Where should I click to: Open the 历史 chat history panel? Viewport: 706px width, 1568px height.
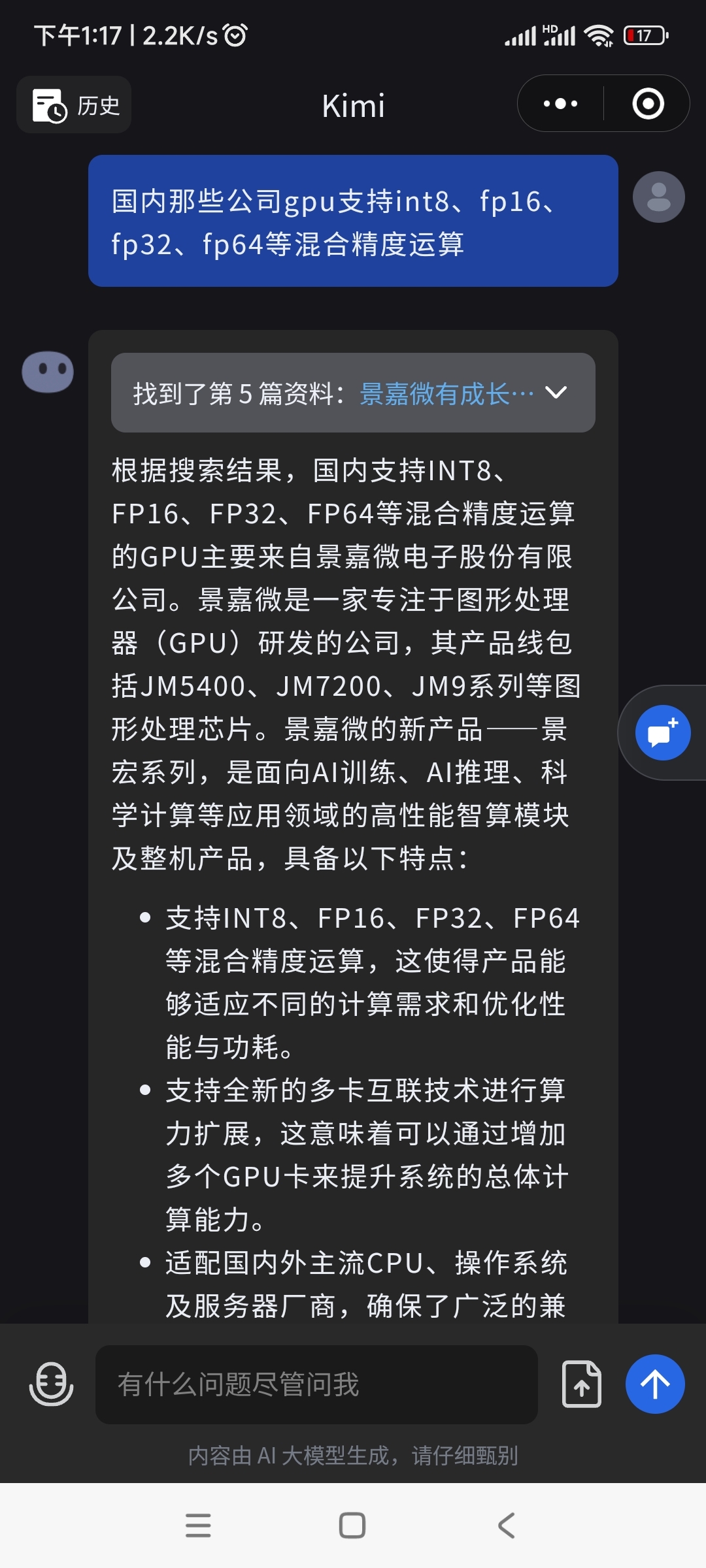pos(73,105)
